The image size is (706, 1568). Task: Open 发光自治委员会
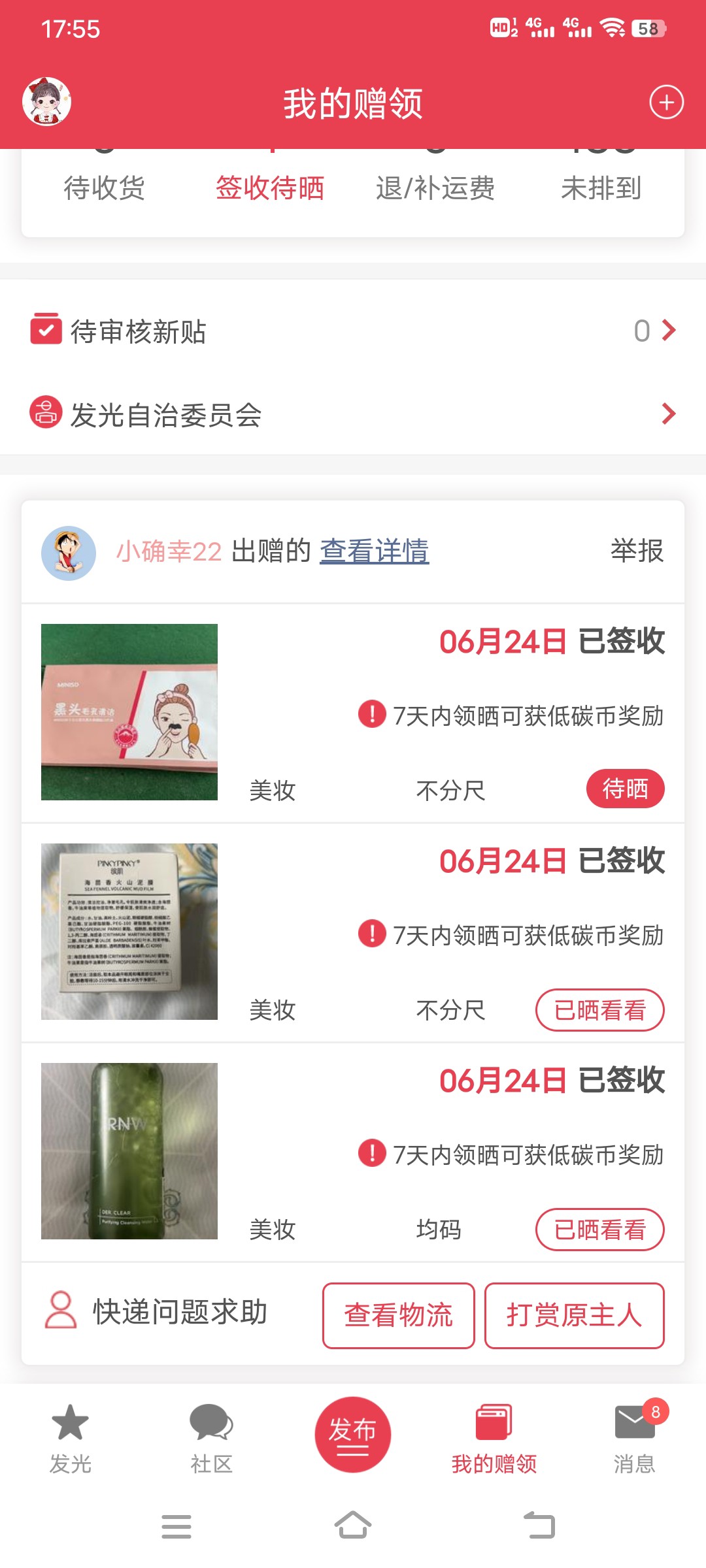point(353,414)
